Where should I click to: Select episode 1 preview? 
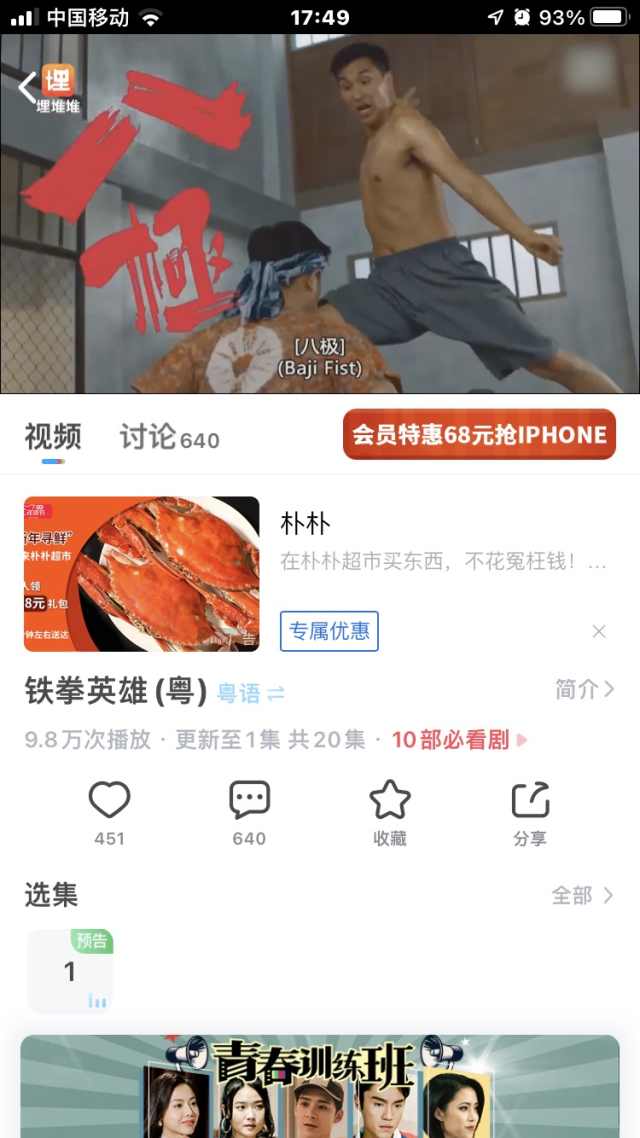tap(70, 970)
